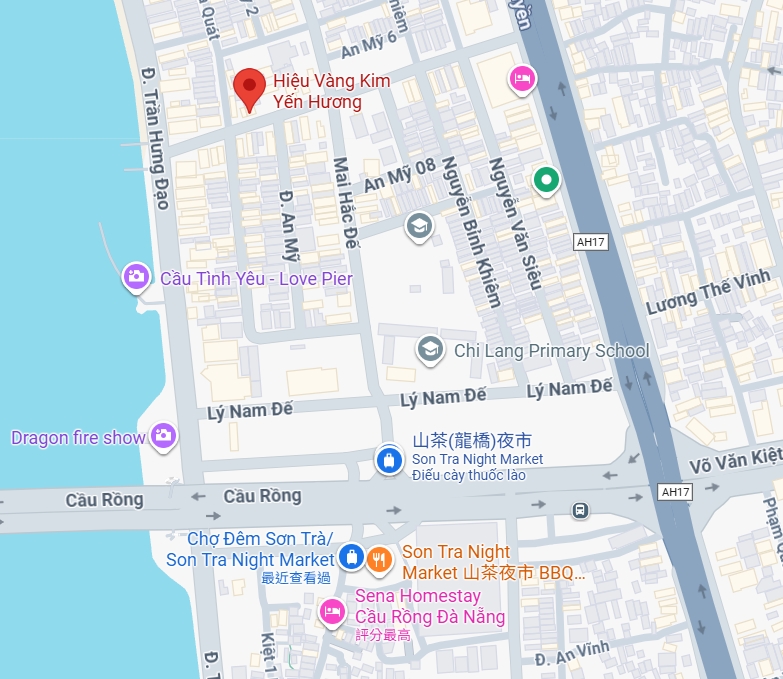Screen dimensions: 783x679
Task: Tap the red pin for Hiệu Vàng Kim Yến Hương
Action: coord(249,87)
